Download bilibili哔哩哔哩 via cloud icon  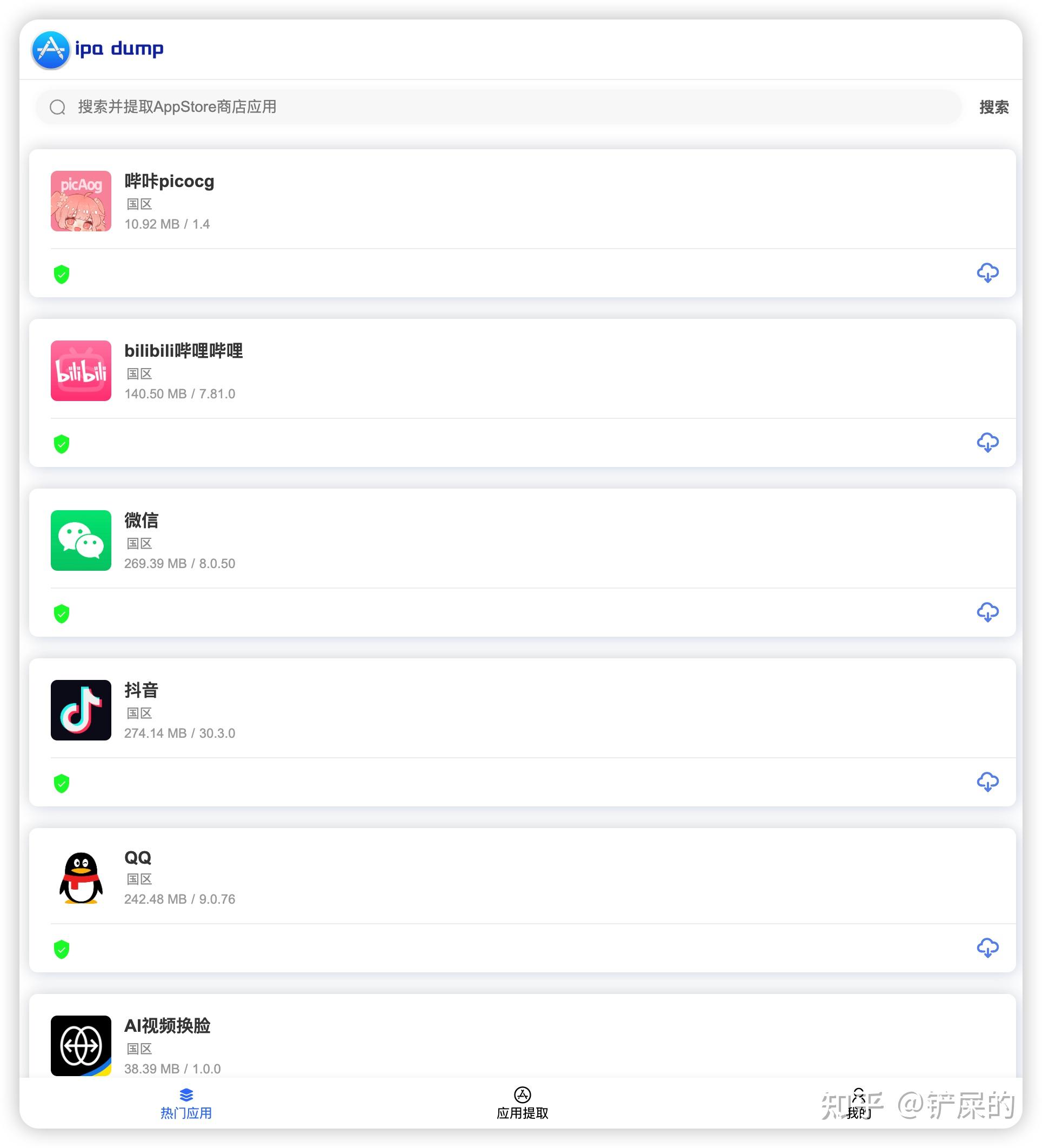[987, 443]
